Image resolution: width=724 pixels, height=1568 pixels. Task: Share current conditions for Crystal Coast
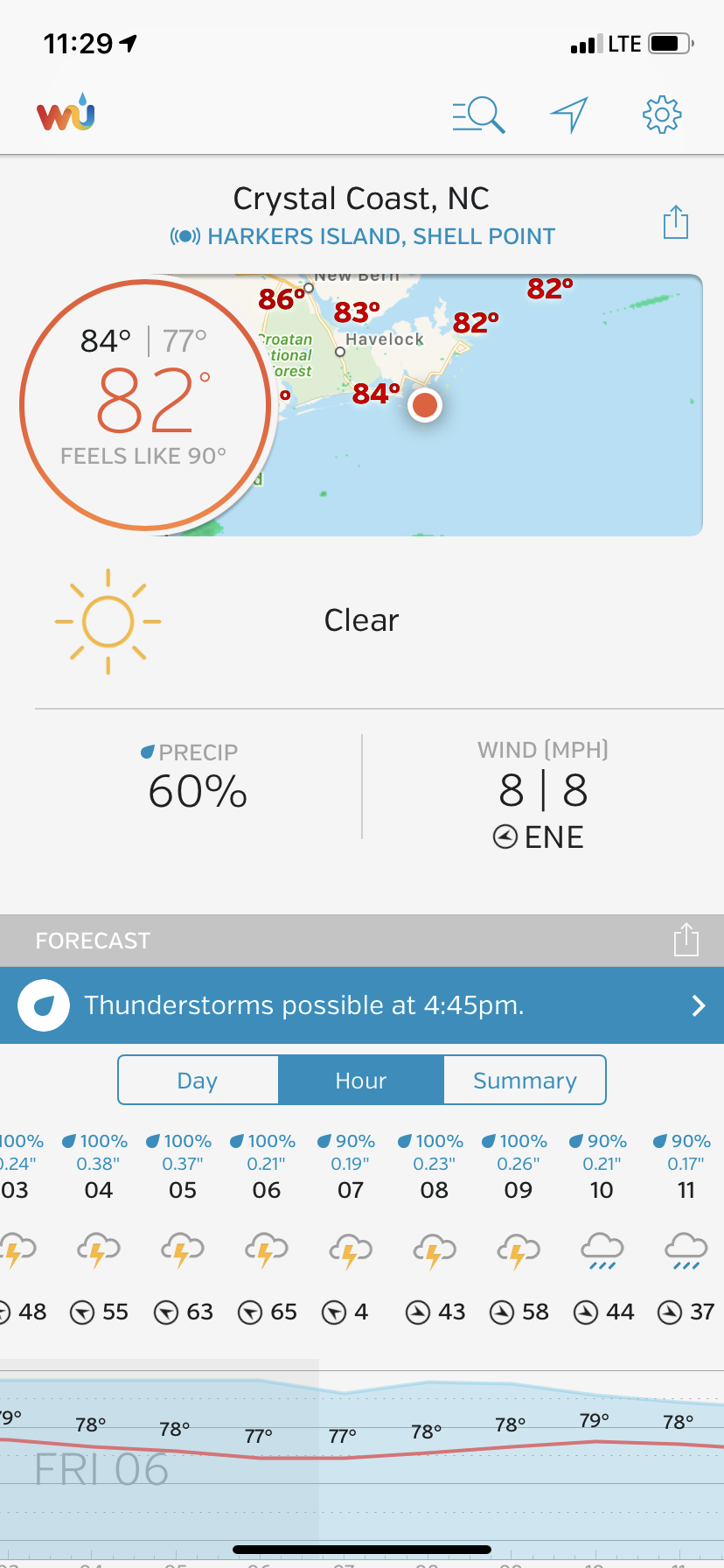(x=676, y=222)
